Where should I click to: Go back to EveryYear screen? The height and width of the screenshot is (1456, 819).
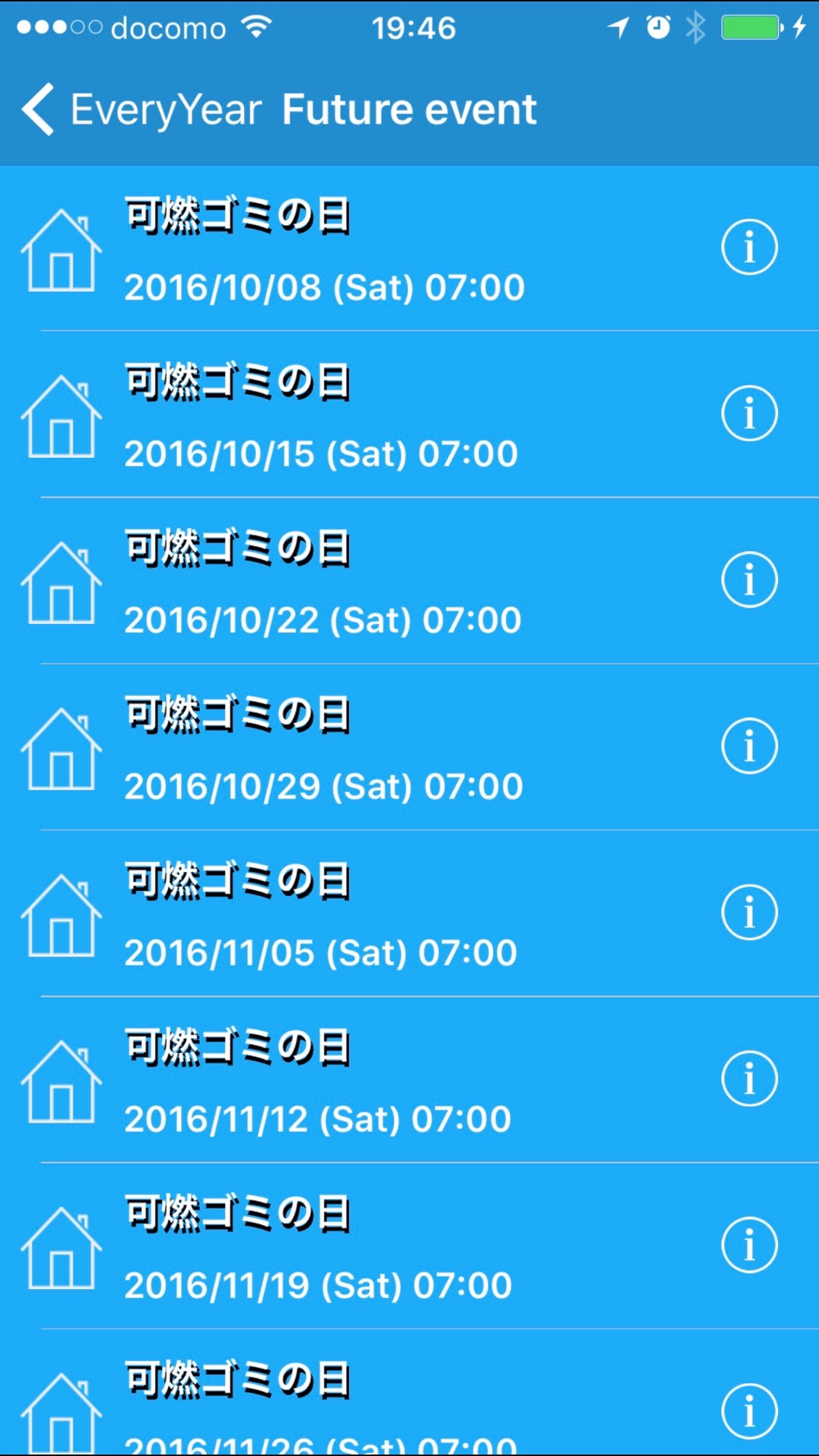(x=141, y=110)
